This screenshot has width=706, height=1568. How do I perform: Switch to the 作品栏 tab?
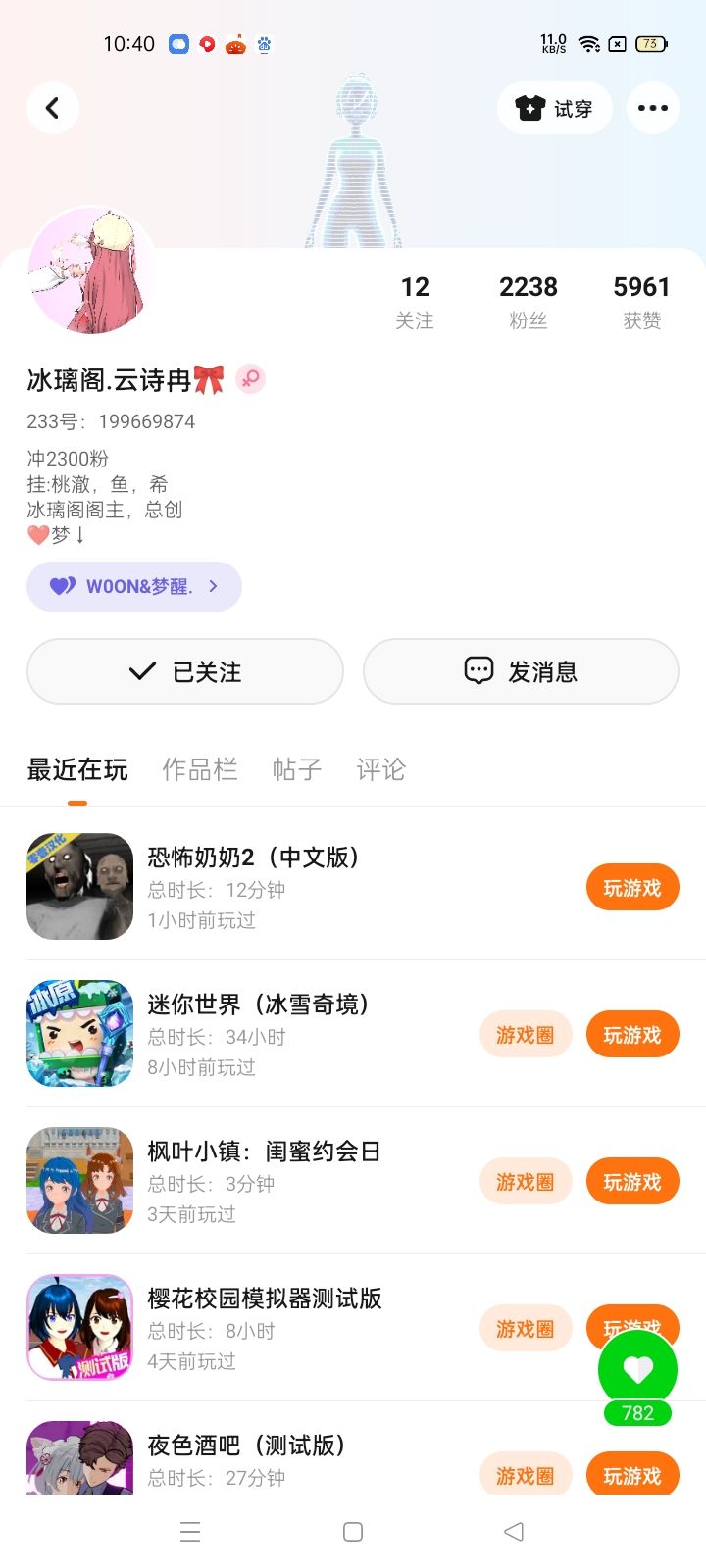(200, 769)
